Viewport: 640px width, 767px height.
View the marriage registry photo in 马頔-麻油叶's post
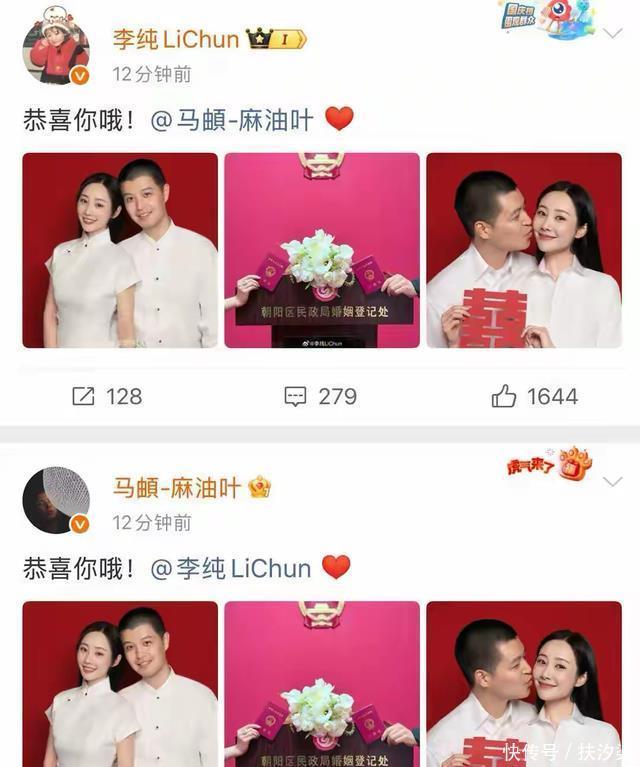(x=322, y=684)
